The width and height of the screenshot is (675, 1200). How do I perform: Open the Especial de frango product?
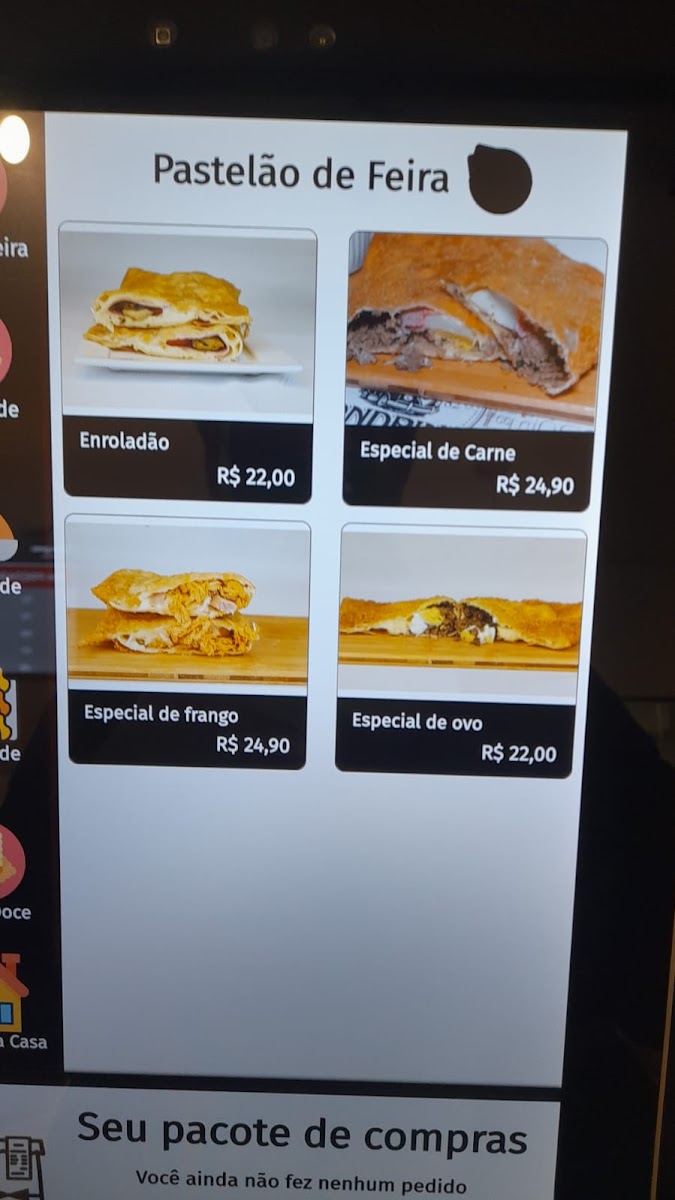coord(188,642)
